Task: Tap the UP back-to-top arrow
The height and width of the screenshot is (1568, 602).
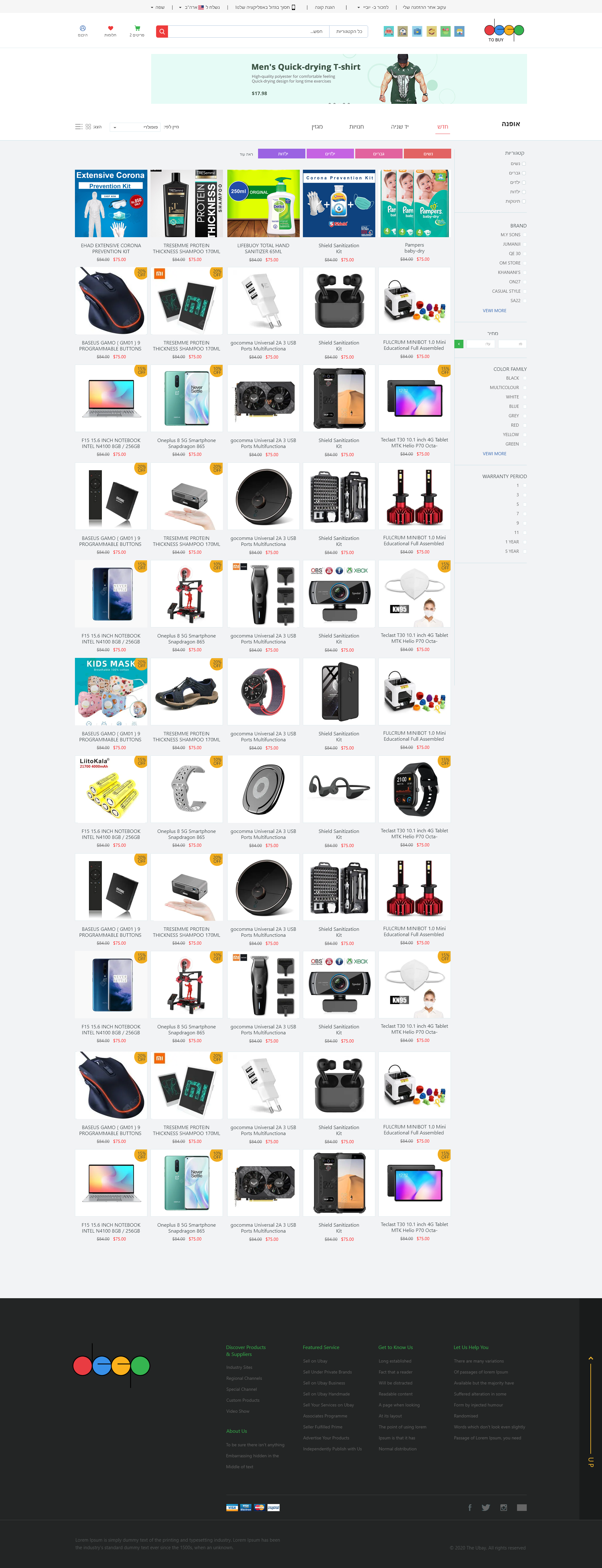Action: pyautogui.click(x=590, y=1358)
